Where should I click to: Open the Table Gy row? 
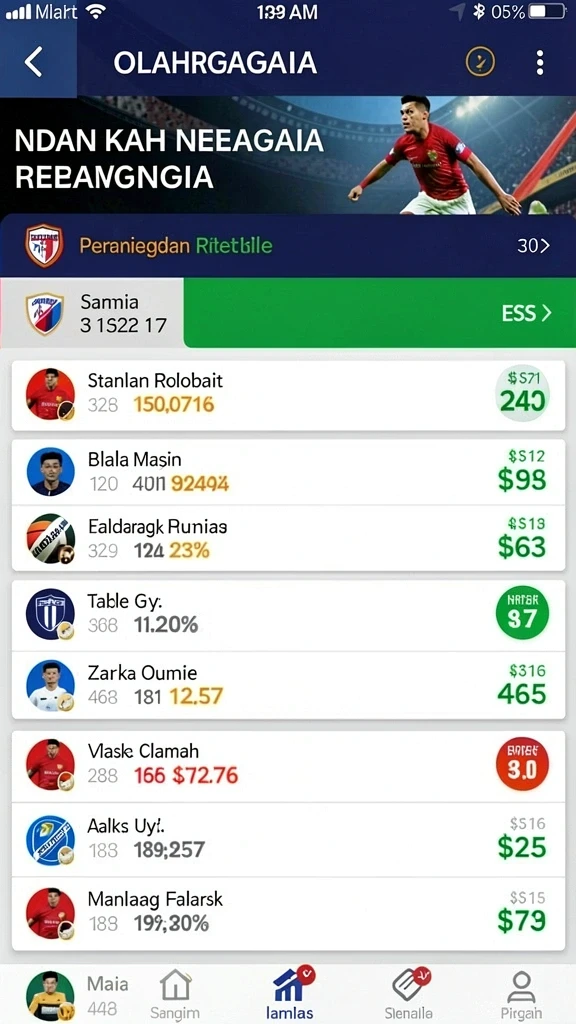(x=288, y=615)
